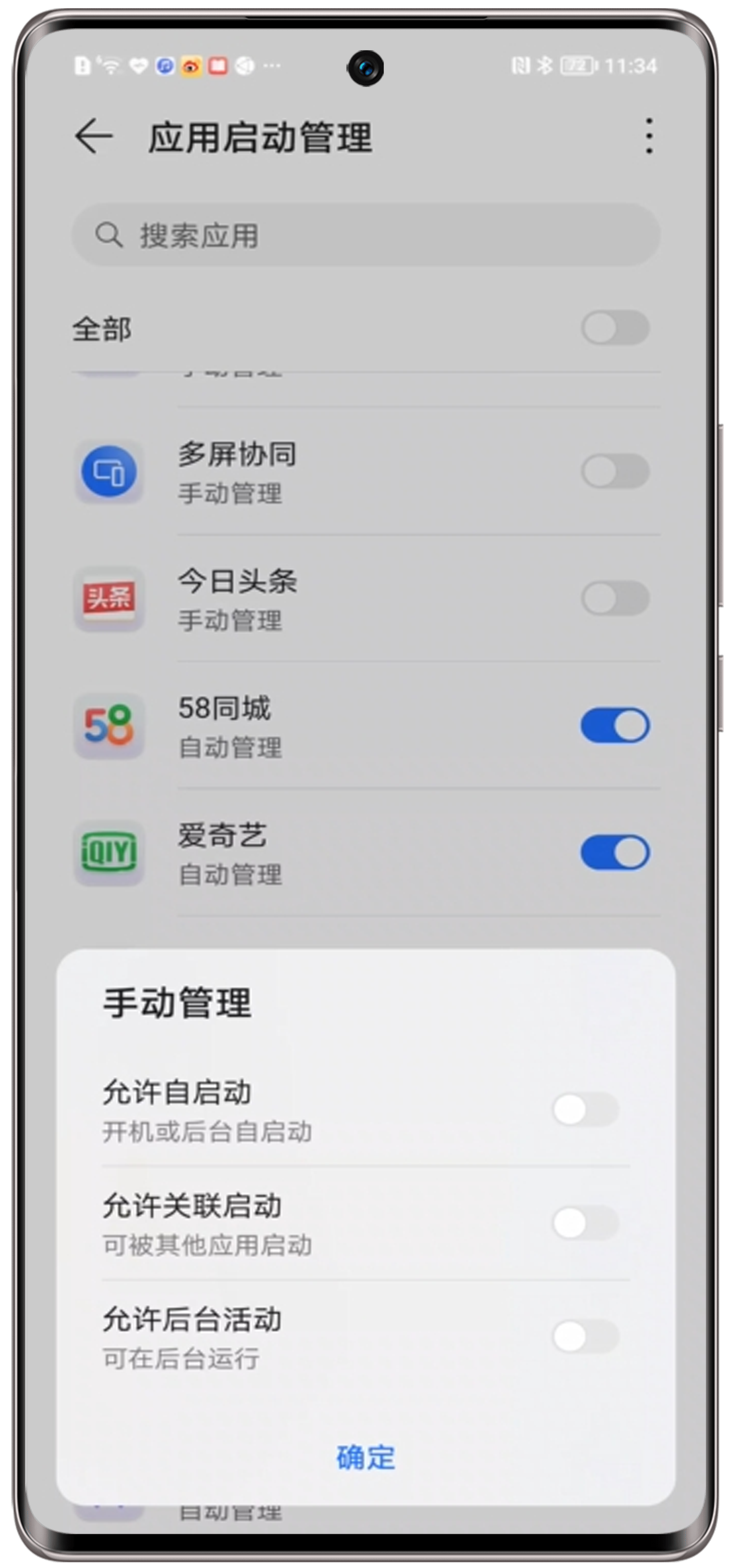Enable 允许自启动 switch
Viewport: 735px width, 1568px height.
[x=585, y=1109]
